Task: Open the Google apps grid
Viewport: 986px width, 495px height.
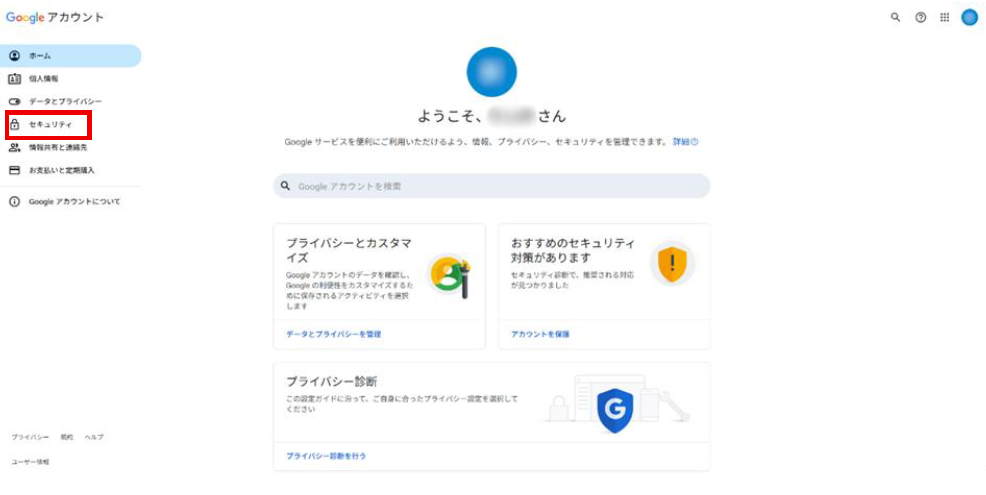Action: coord(945,17)
